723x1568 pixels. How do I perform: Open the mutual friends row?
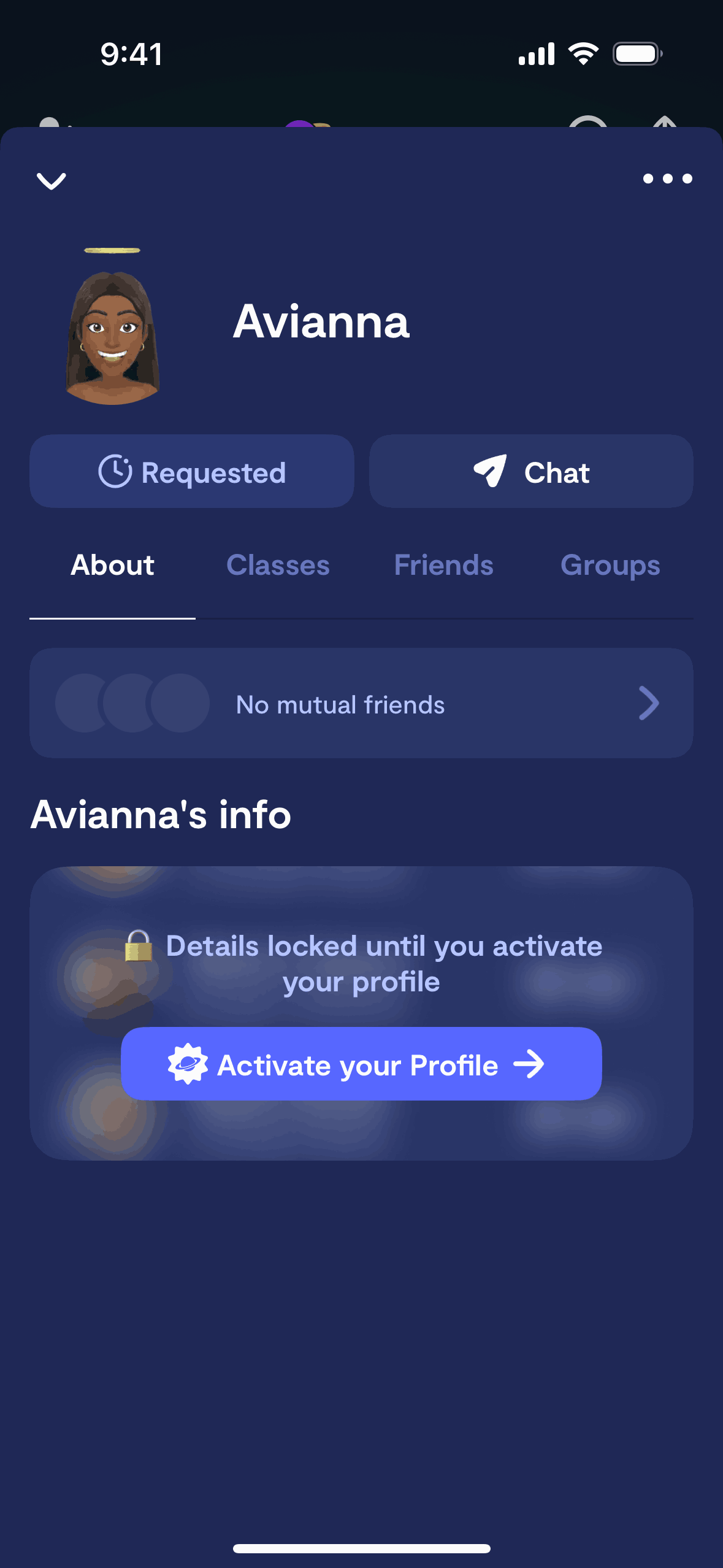[361, 704]
